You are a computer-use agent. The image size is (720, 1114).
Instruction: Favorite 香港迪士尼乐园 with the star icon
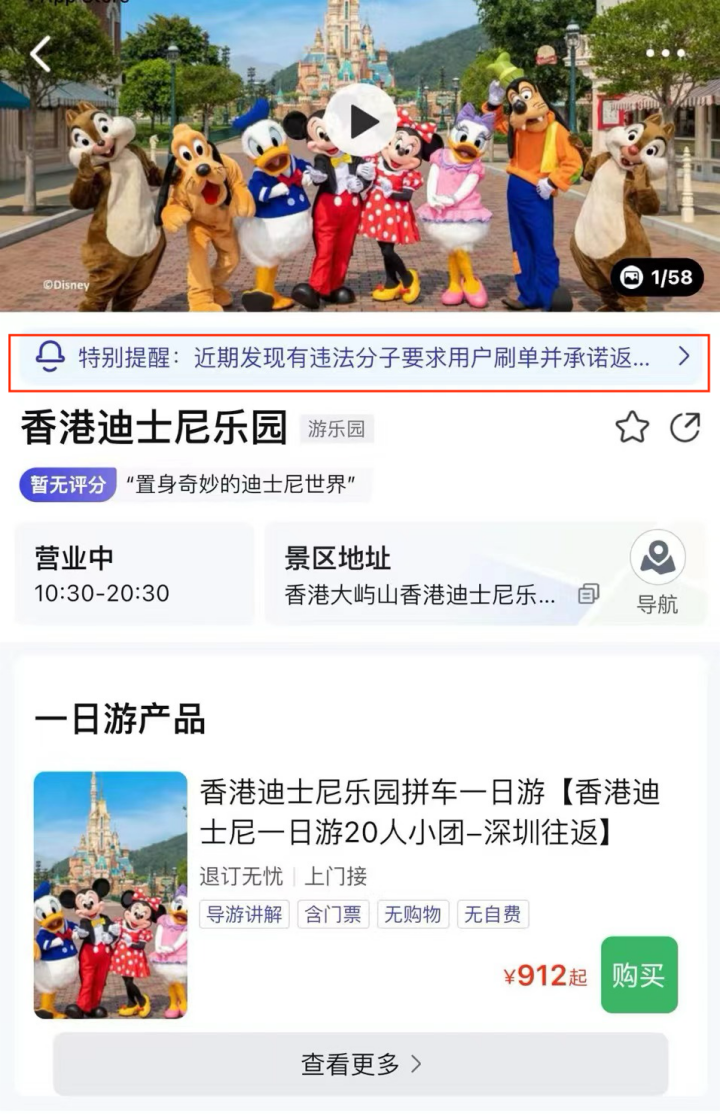coord(632,428)
